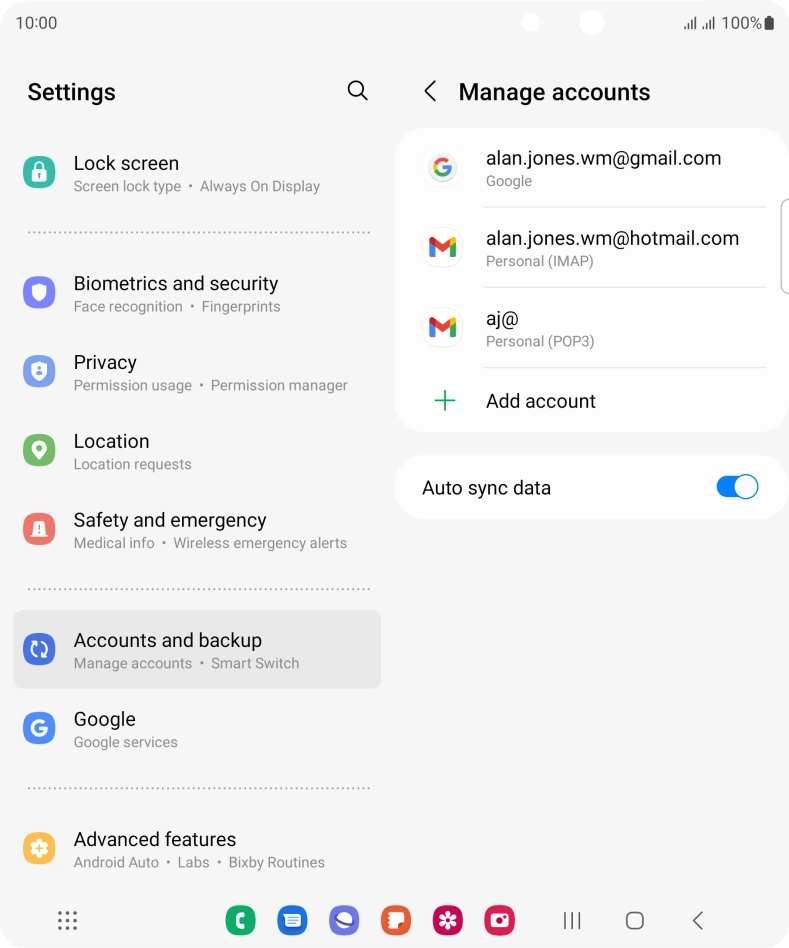Open Privacy settings
789x948 pixels.
tap(196, 372)
